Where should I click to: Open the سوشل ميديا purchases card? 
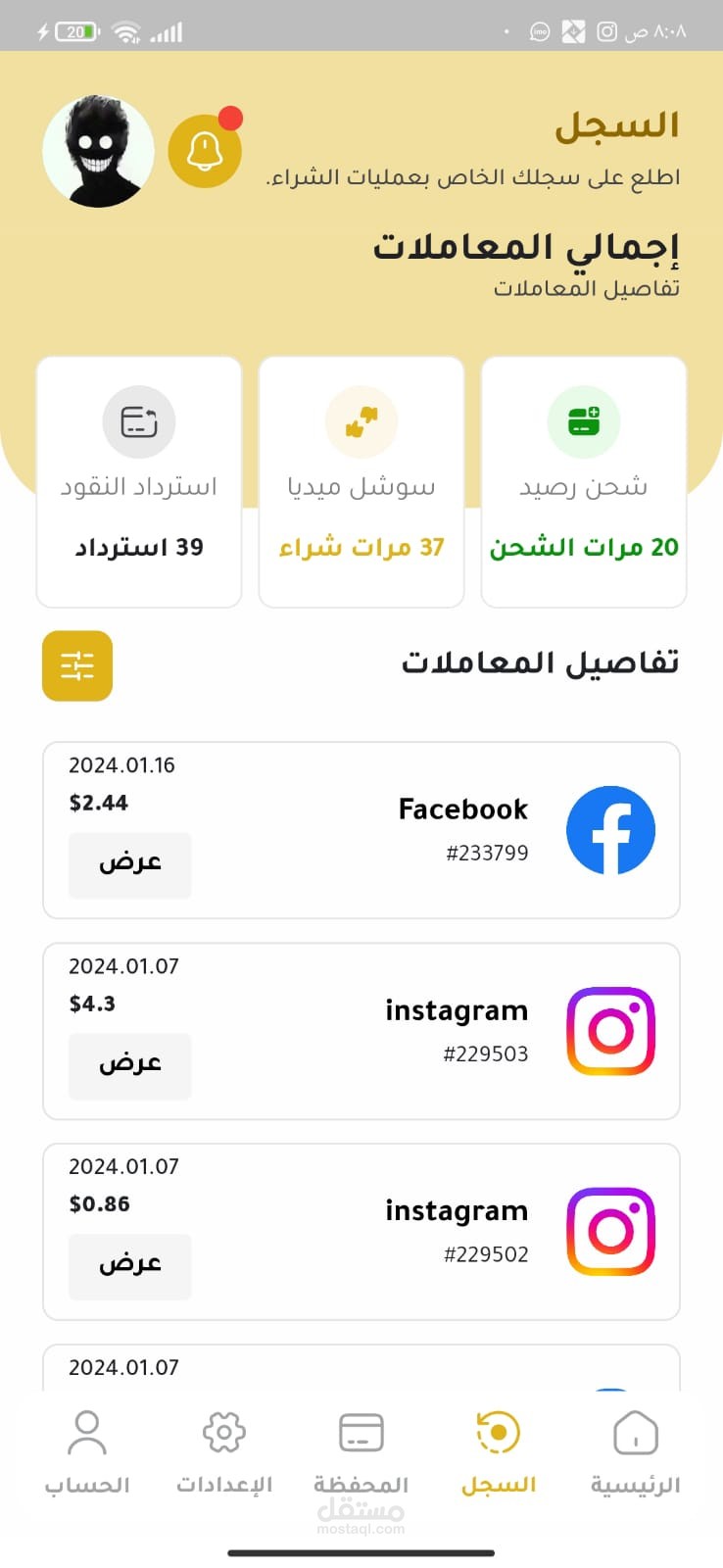click(x=361, y=481)
